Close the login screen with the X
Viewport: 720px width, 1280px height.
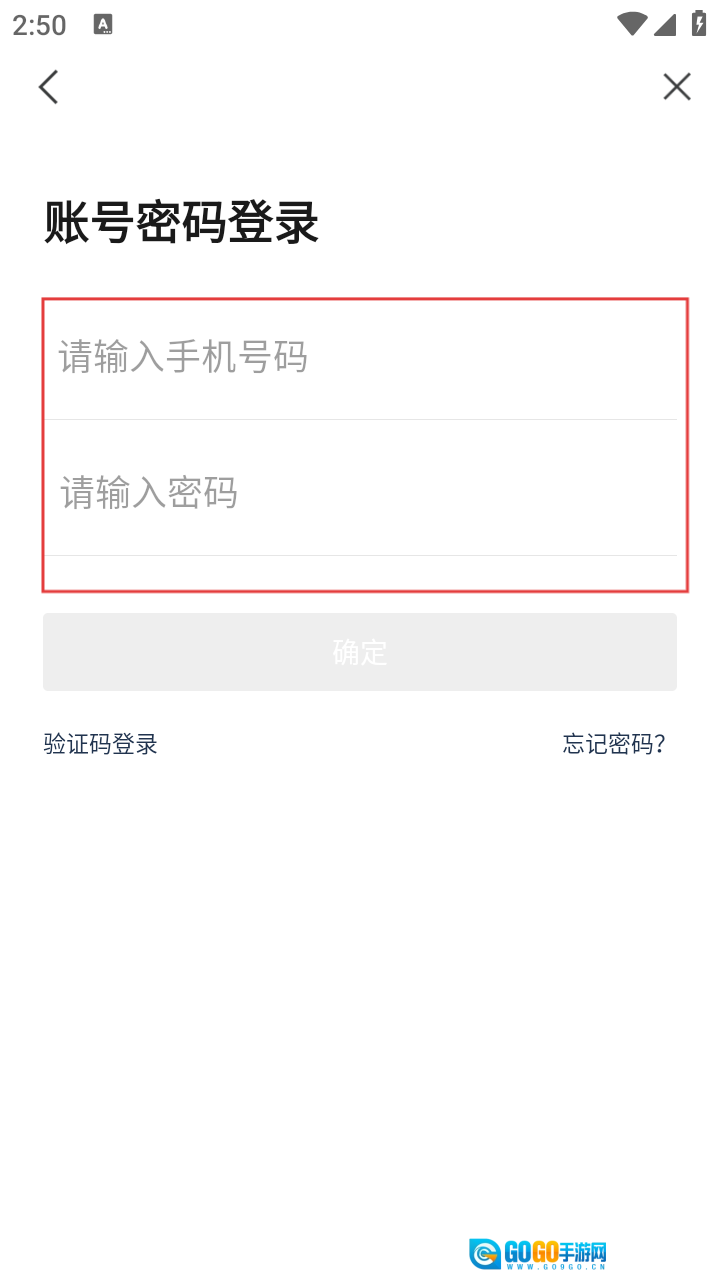677,87
